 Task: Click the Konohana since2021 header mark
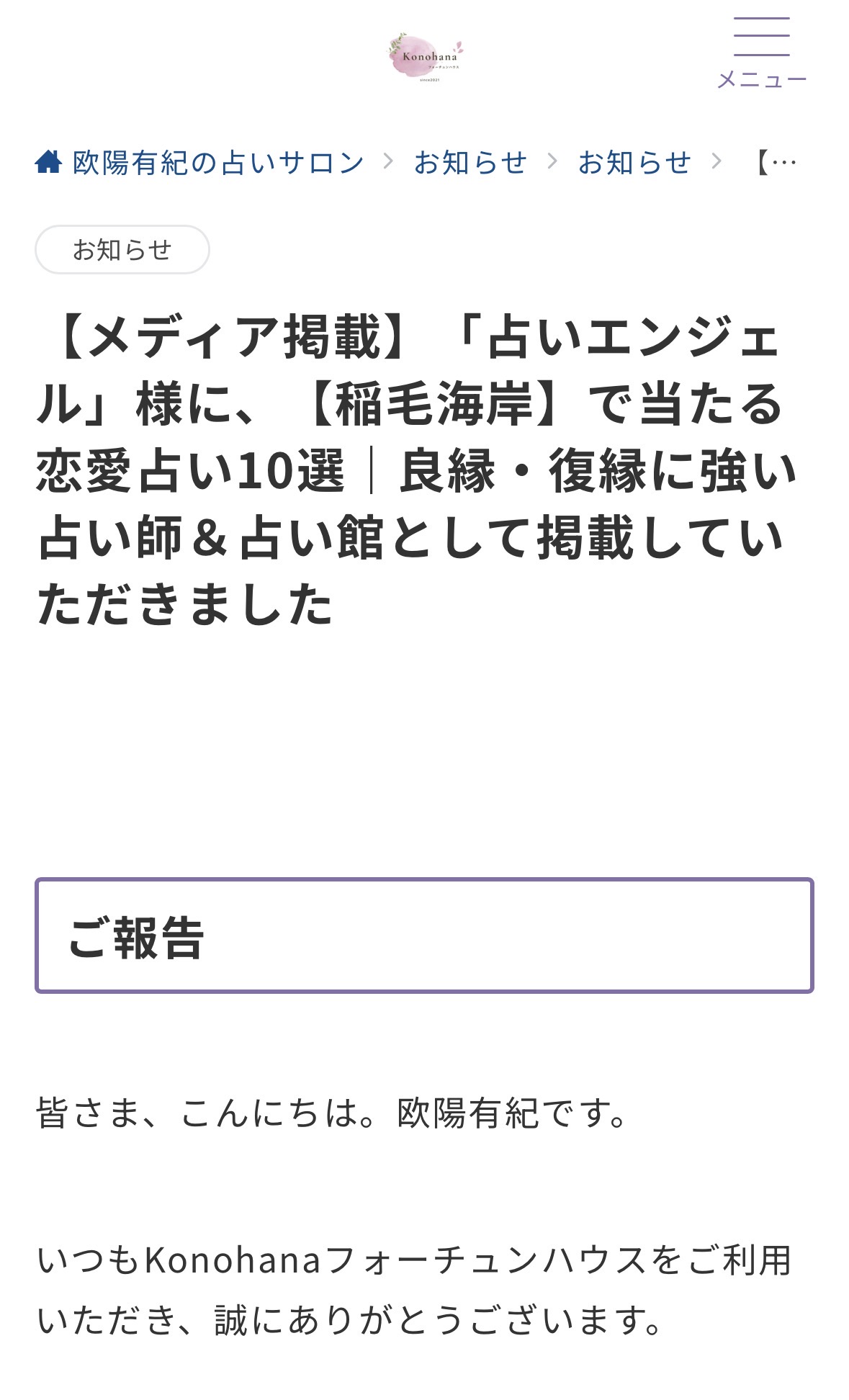click(x=426, y=54)
